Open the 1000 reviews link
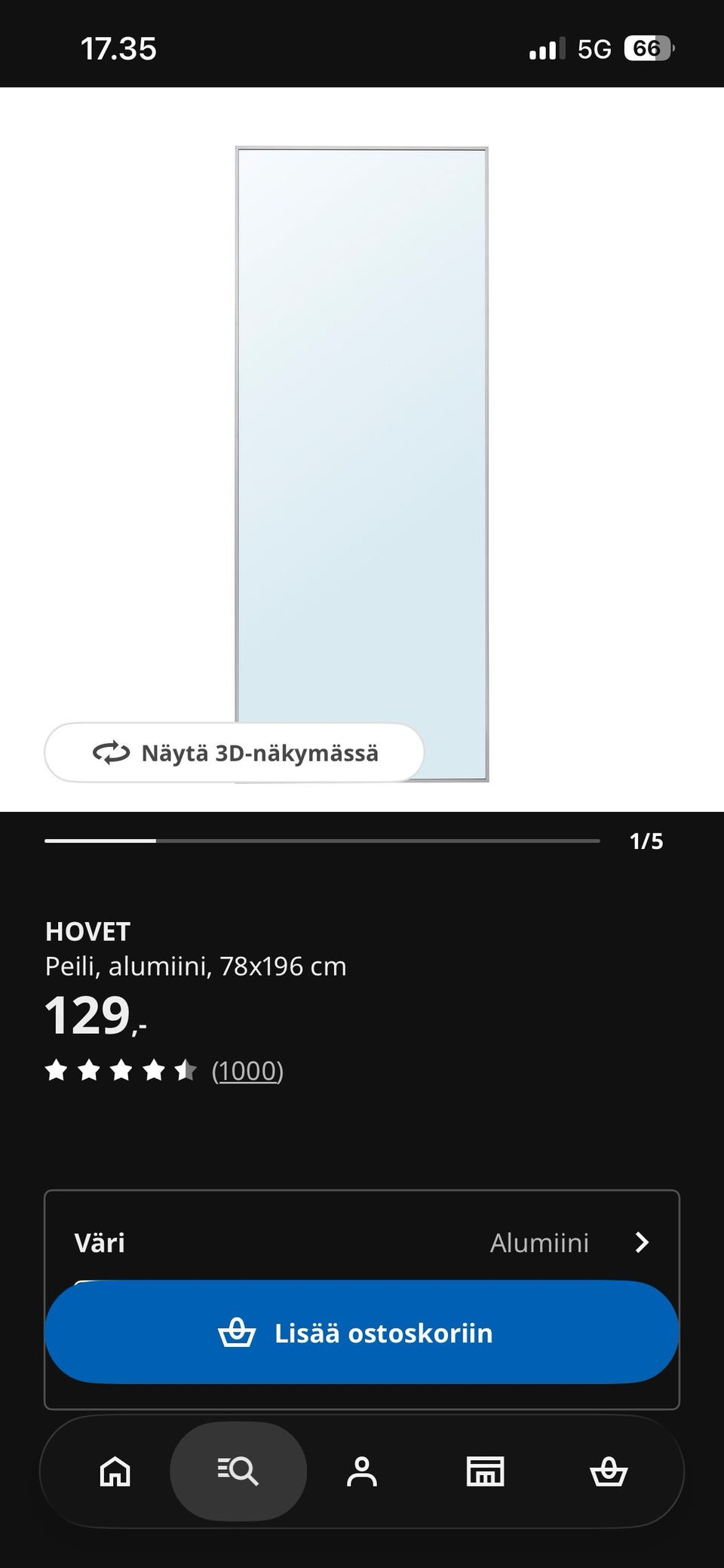The height and width of the screenshot is (1568, 724). [247, 1071]
